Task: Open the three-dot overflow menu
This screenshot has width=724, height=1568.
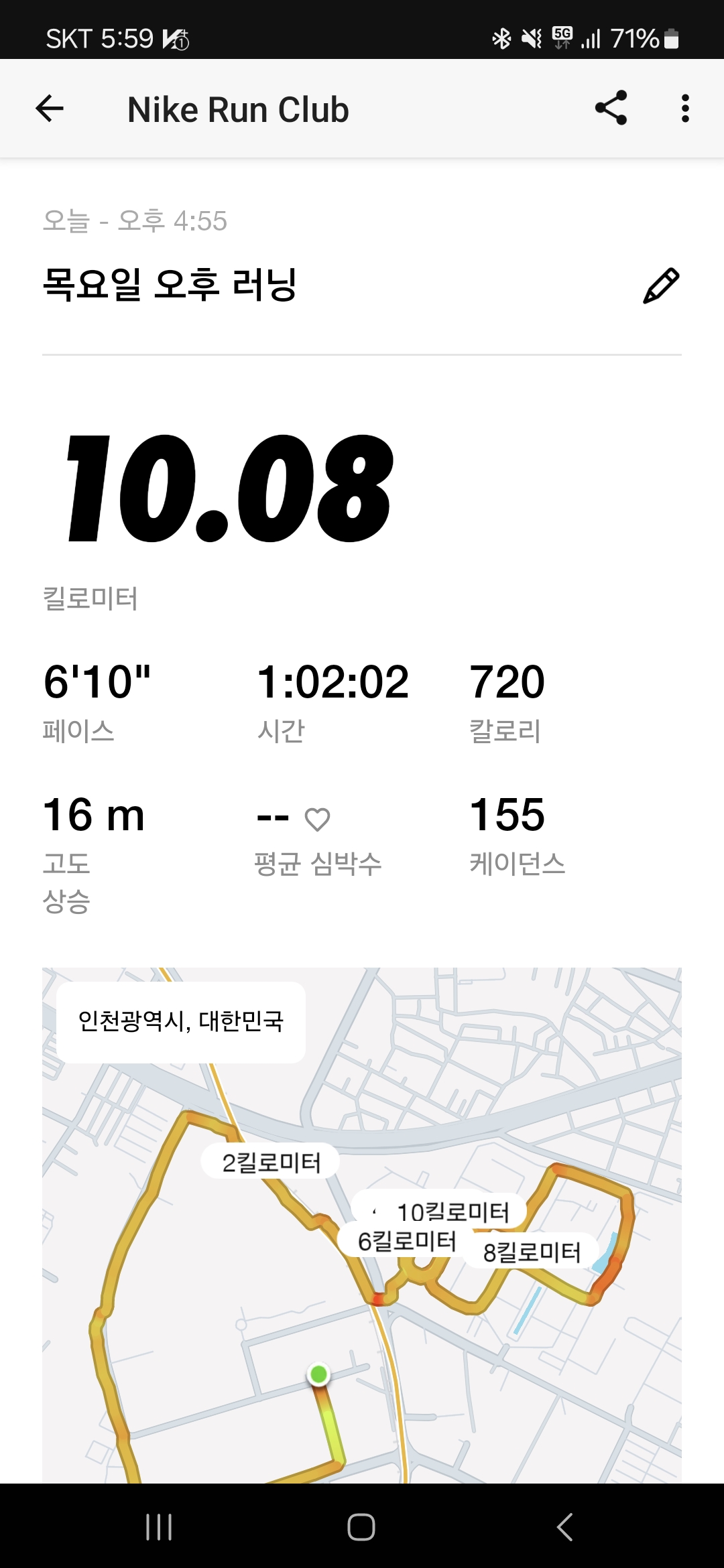Action: [x=684, y=109]
